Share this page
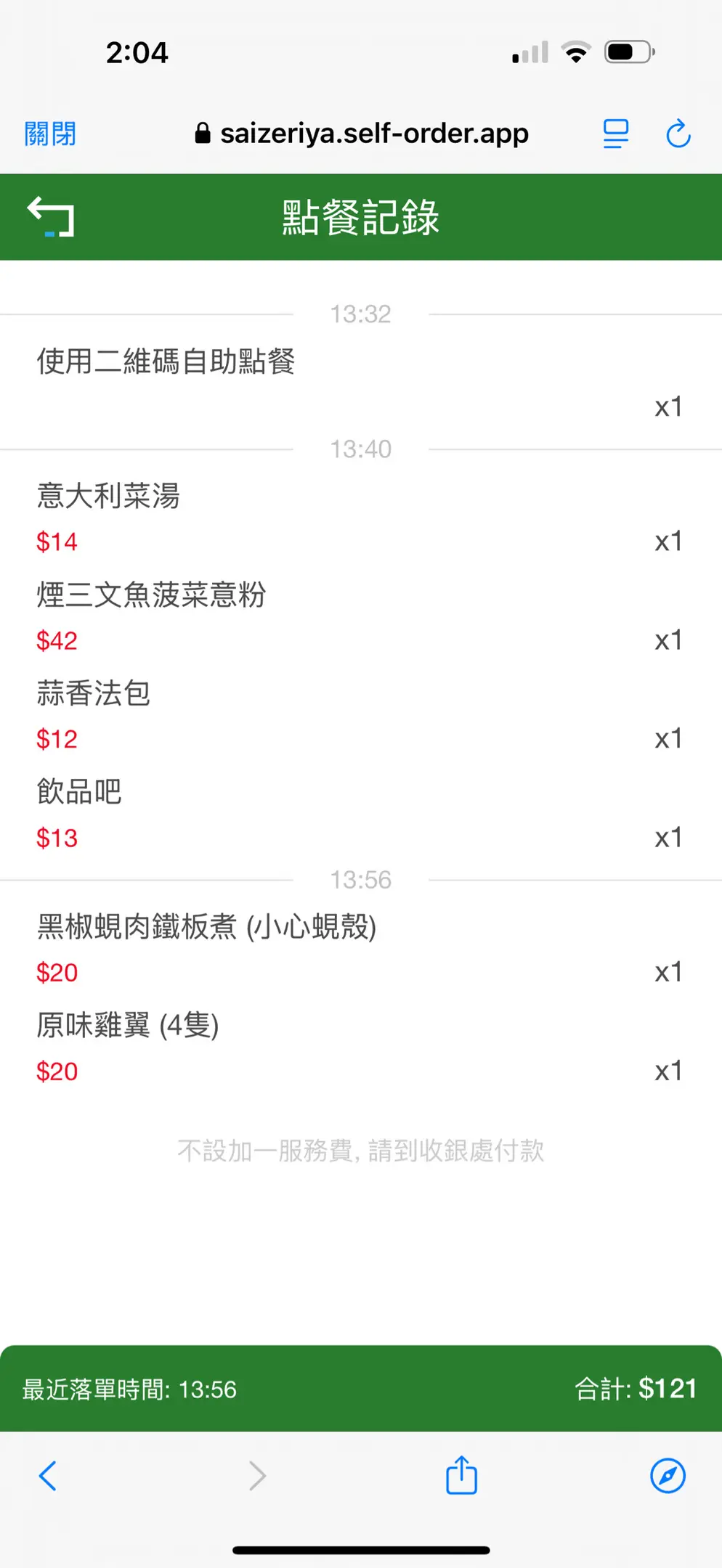The height and width of the screenshot is (1568, 722). (461, 1476)
